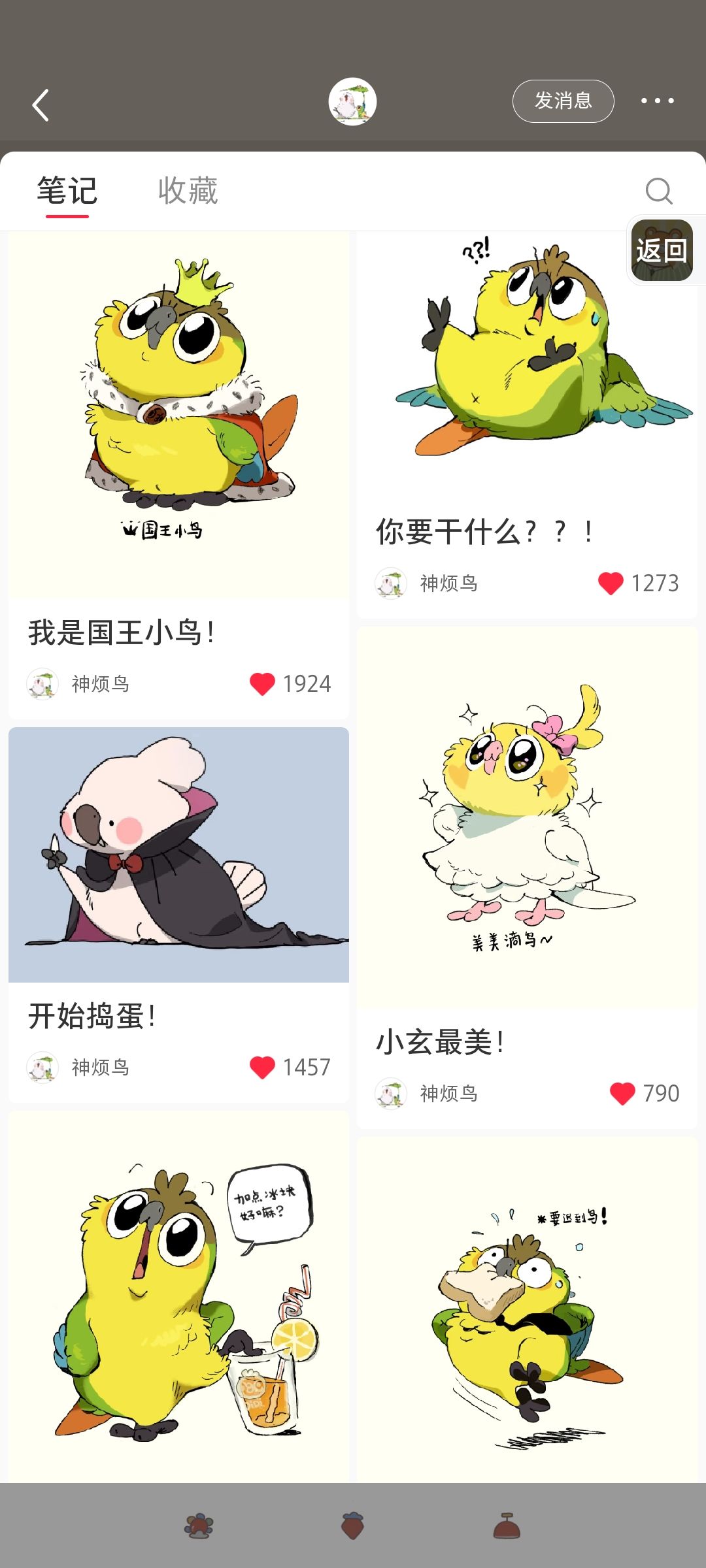
Task: Tap the 发消息 button
Action: [563, 101]
